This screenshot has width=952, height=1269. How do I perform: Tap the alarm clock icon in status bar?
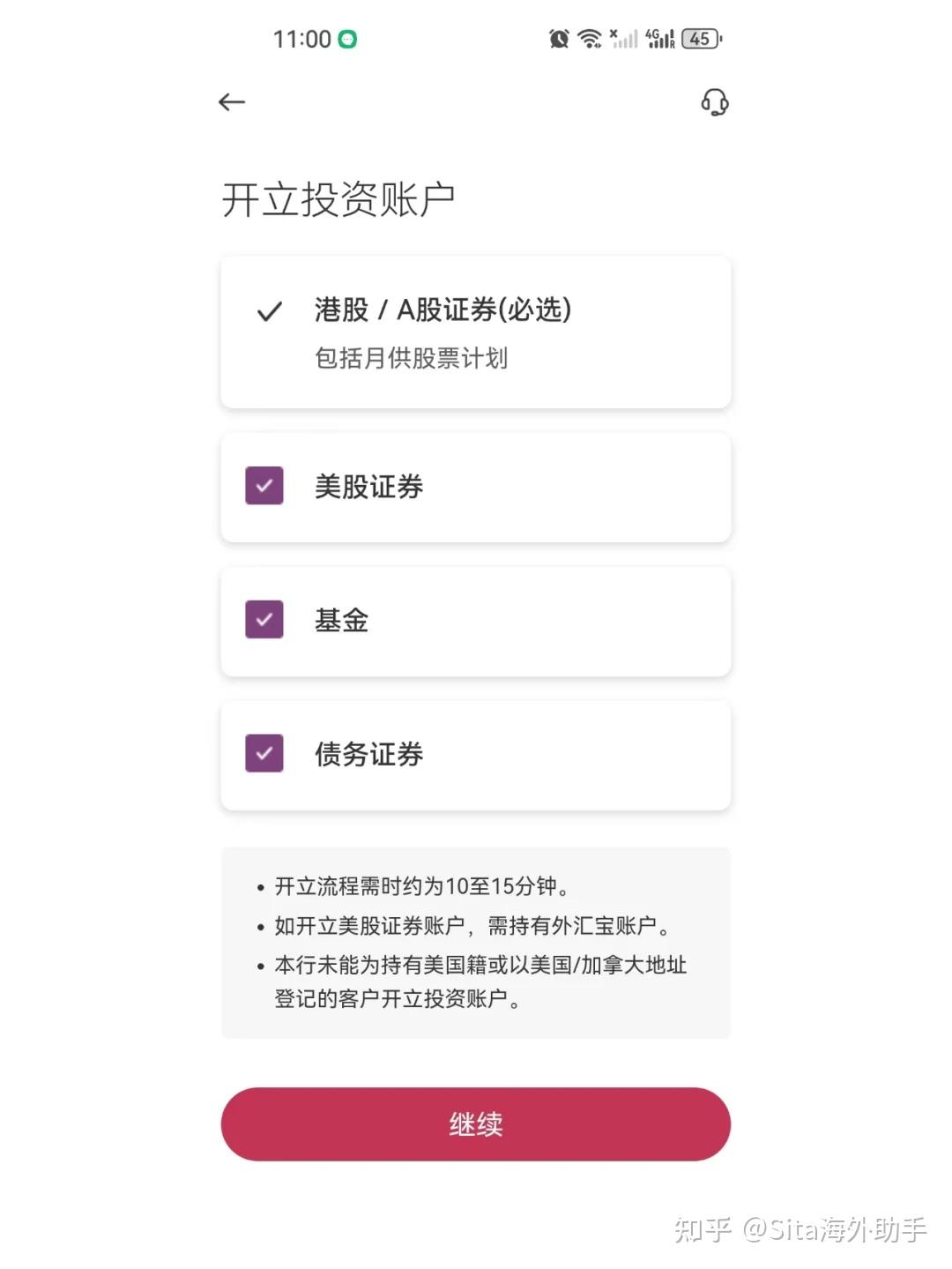557,39
